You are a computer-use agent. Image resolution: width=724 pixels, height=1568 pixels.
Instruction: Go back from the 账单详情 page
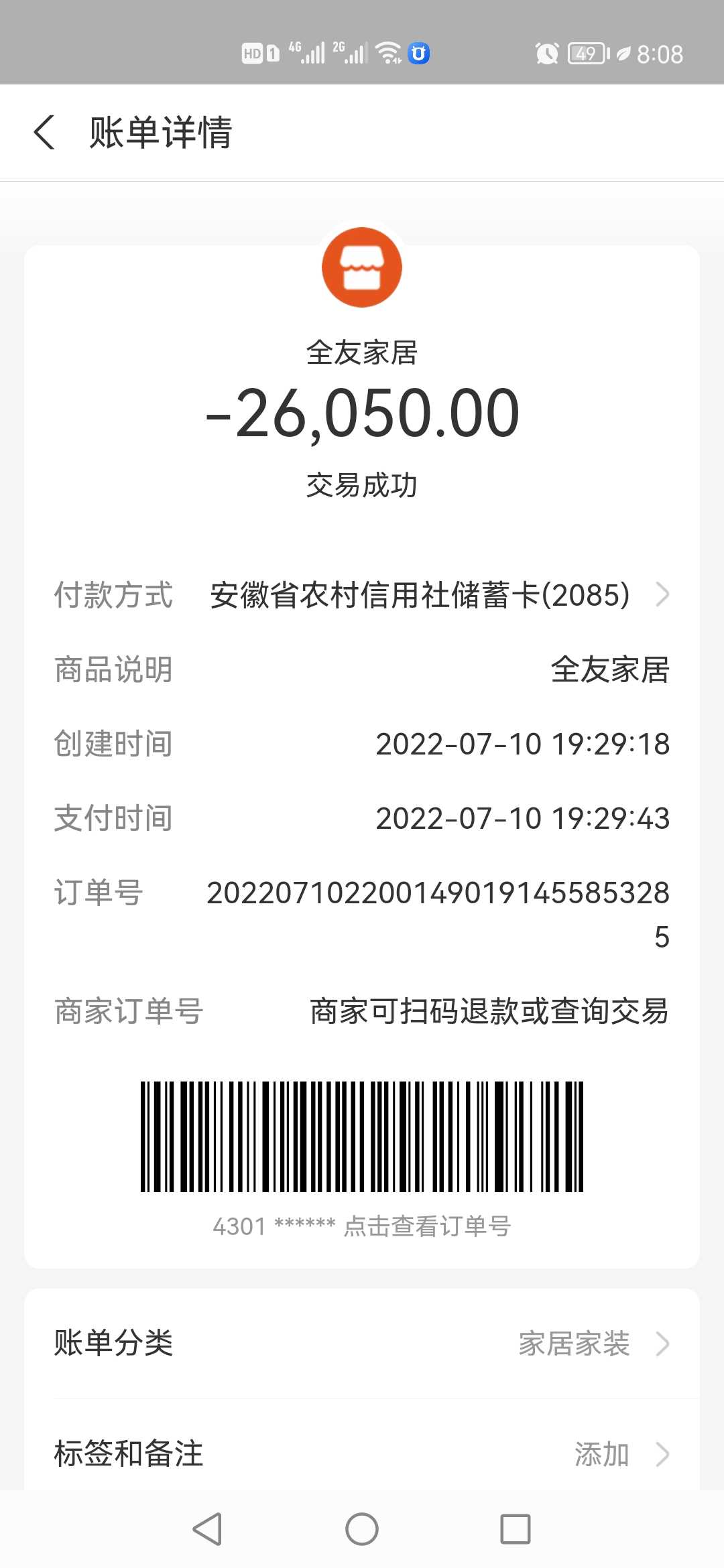pyautogui.click(x=44, y=132)
